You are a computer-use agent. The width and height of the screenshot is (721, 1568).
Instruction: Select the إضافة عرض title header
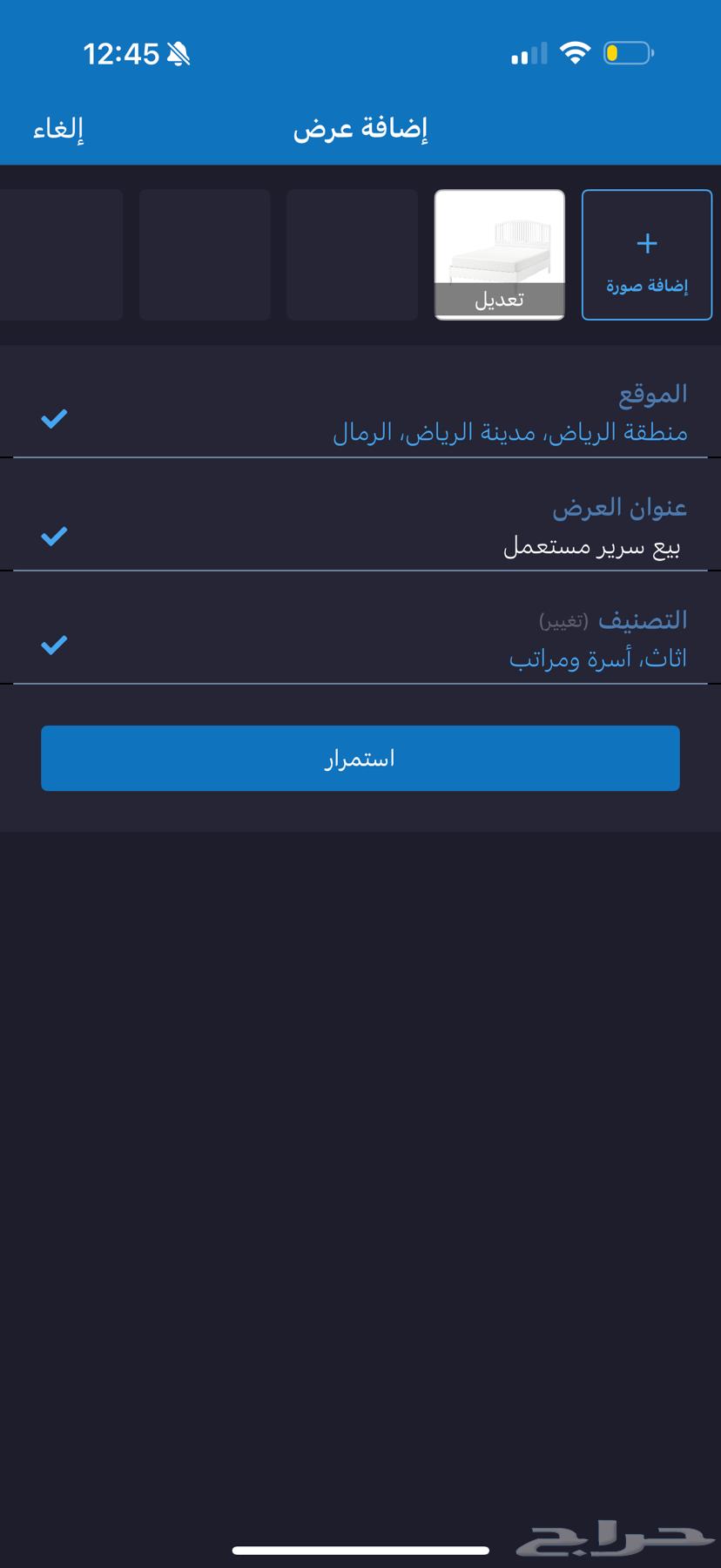(360, 127)
